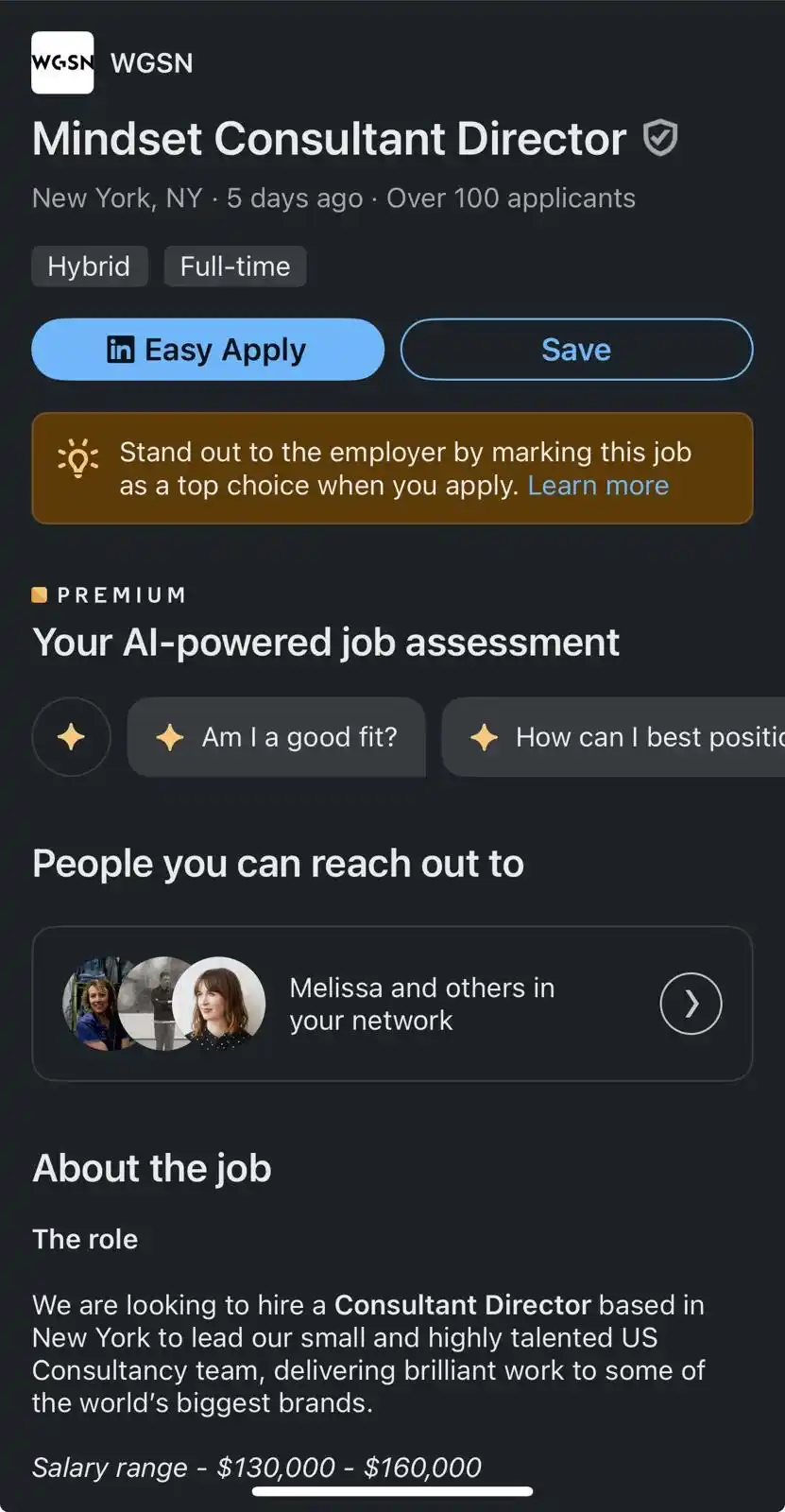The image size is (785, 1512).
Task: Save this job posting
Action: (576, 350)
